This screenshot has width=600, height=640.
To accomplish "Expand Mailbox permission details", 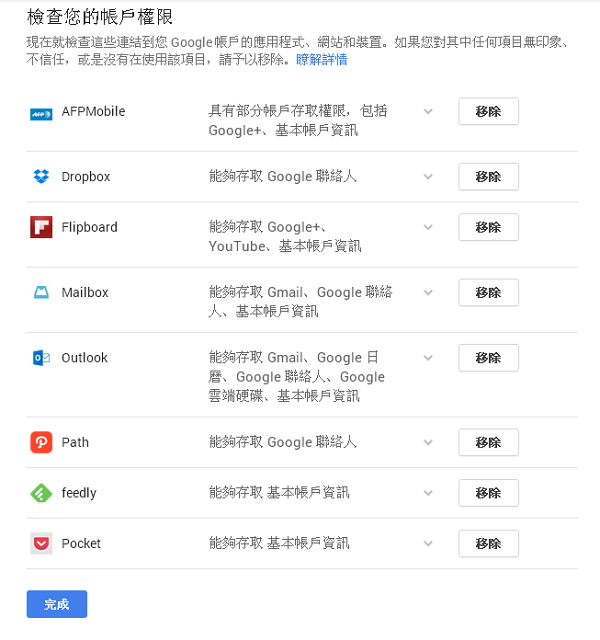I will [x=428, y=293].
